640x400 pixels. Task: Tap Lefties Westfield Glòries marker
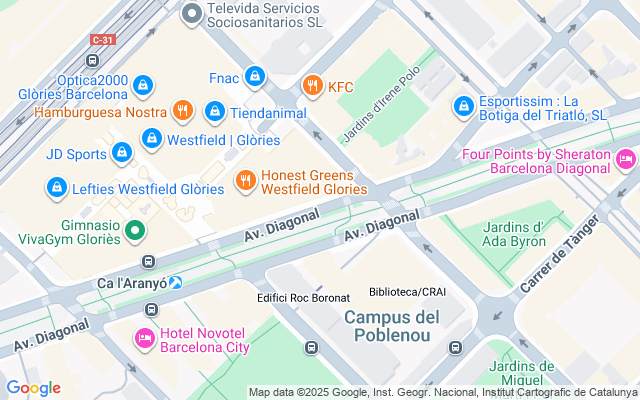coord(57,187)
